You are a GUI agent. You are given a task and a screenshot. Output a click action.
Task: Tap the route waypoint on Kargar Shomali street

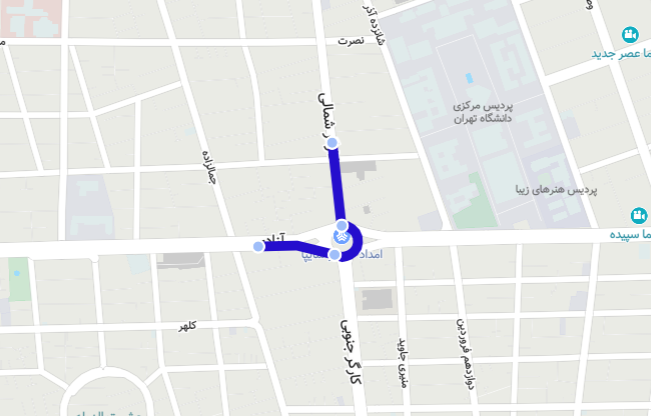[x=333, y=143]
